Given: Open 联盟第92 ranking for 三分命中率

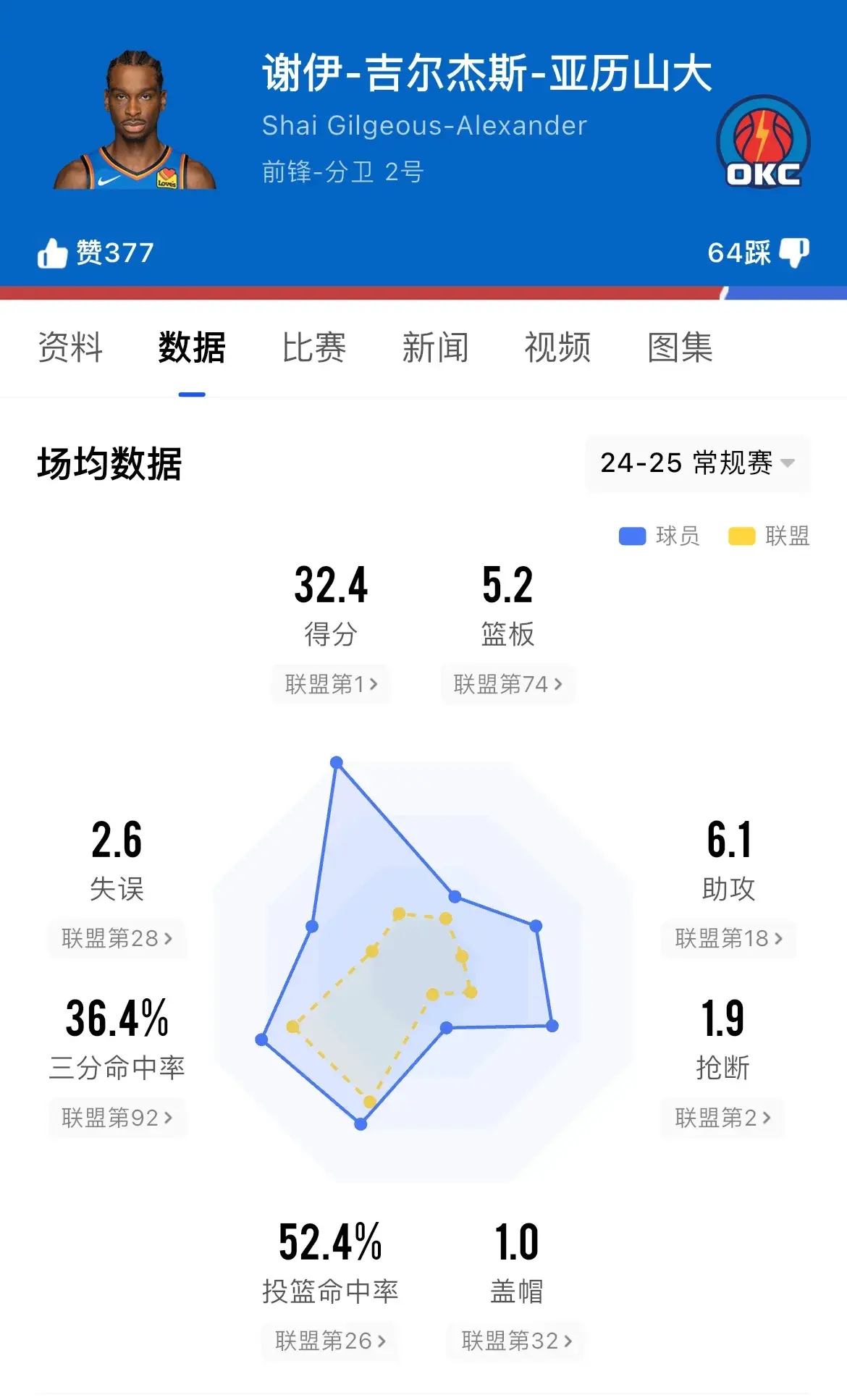Looking at the screenshot, I should (x=117, y=1118).
